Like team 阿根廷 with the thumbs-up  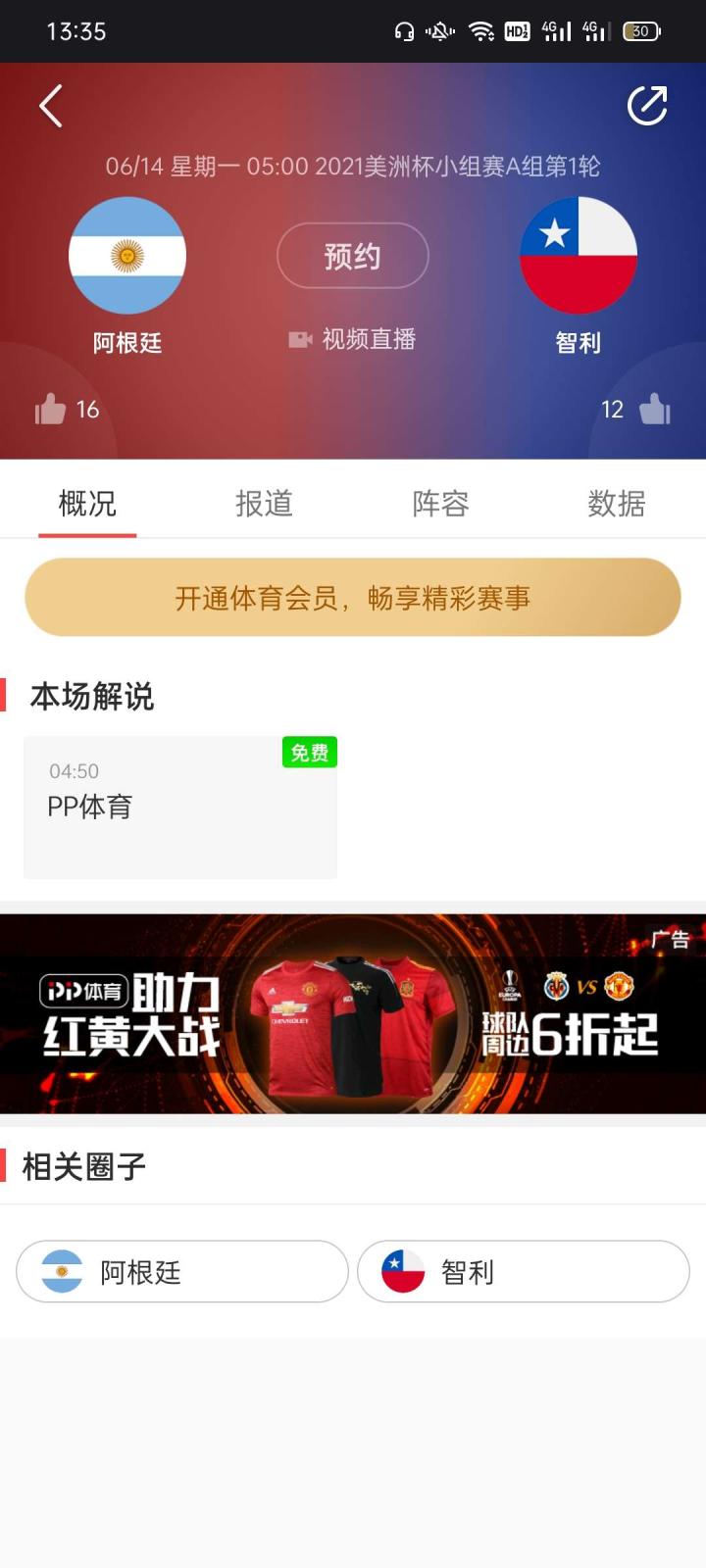pyautogui.click(x=51, y=410)
